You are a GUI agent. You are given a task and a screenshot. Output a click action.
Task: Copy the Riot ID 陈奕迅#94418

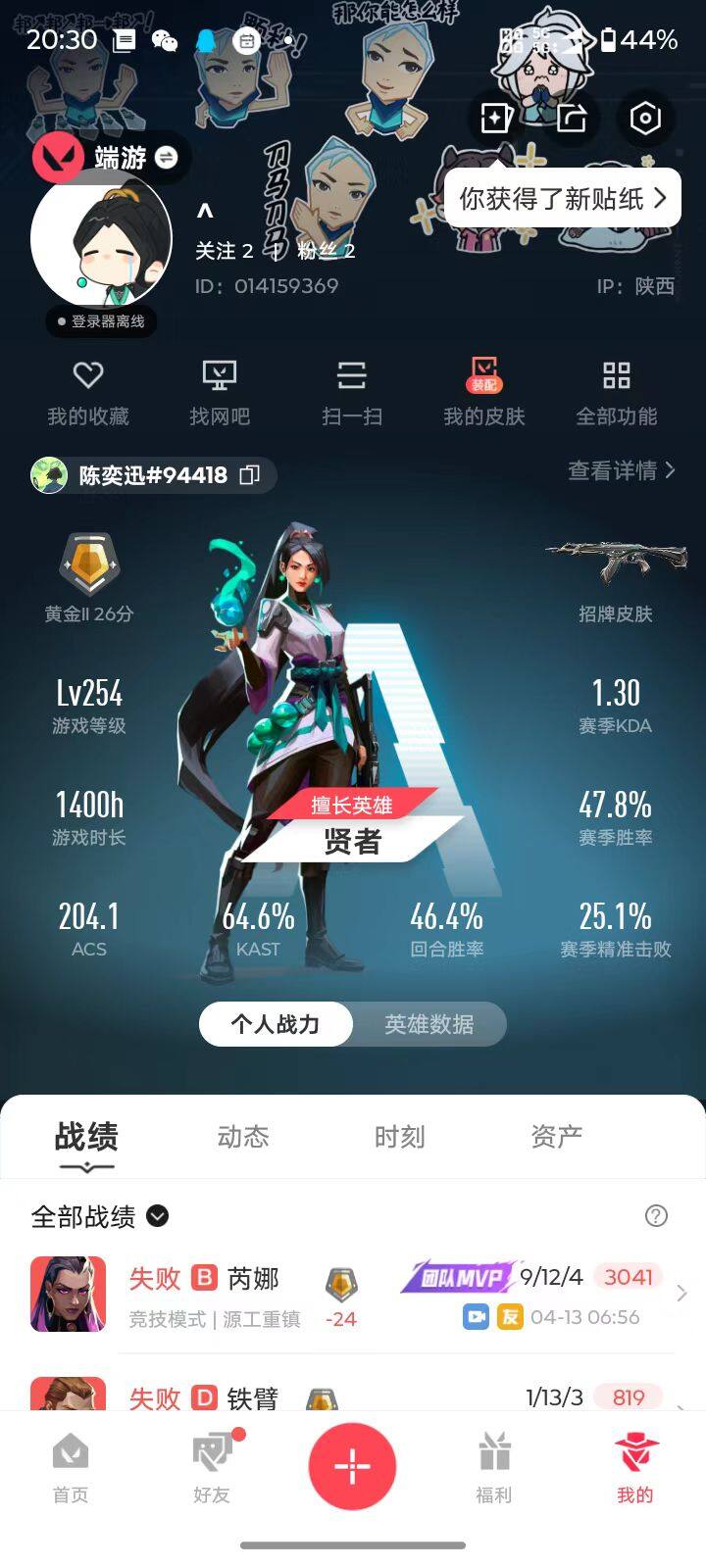pos(251,474)
